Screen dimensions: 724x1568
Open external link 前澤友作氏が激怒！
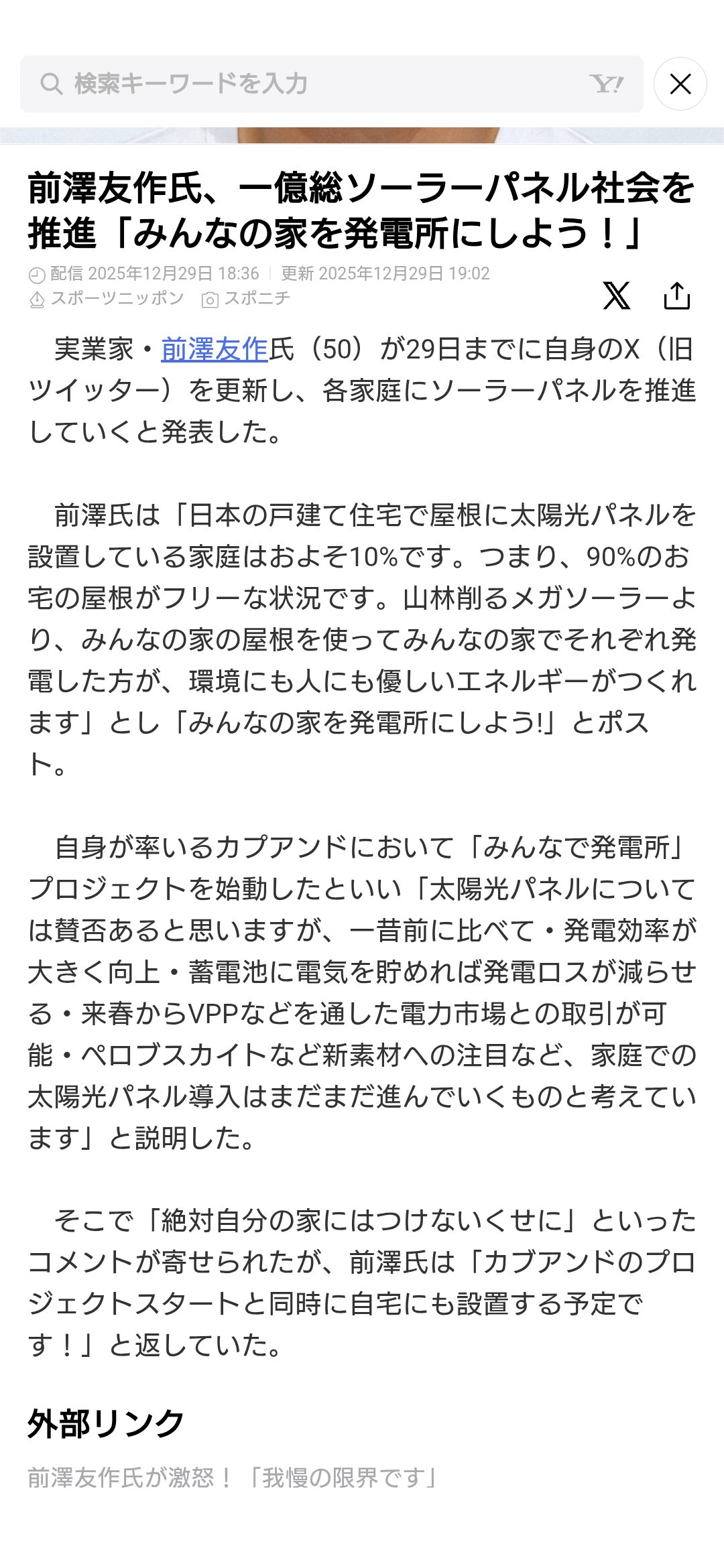(233, 1477)
